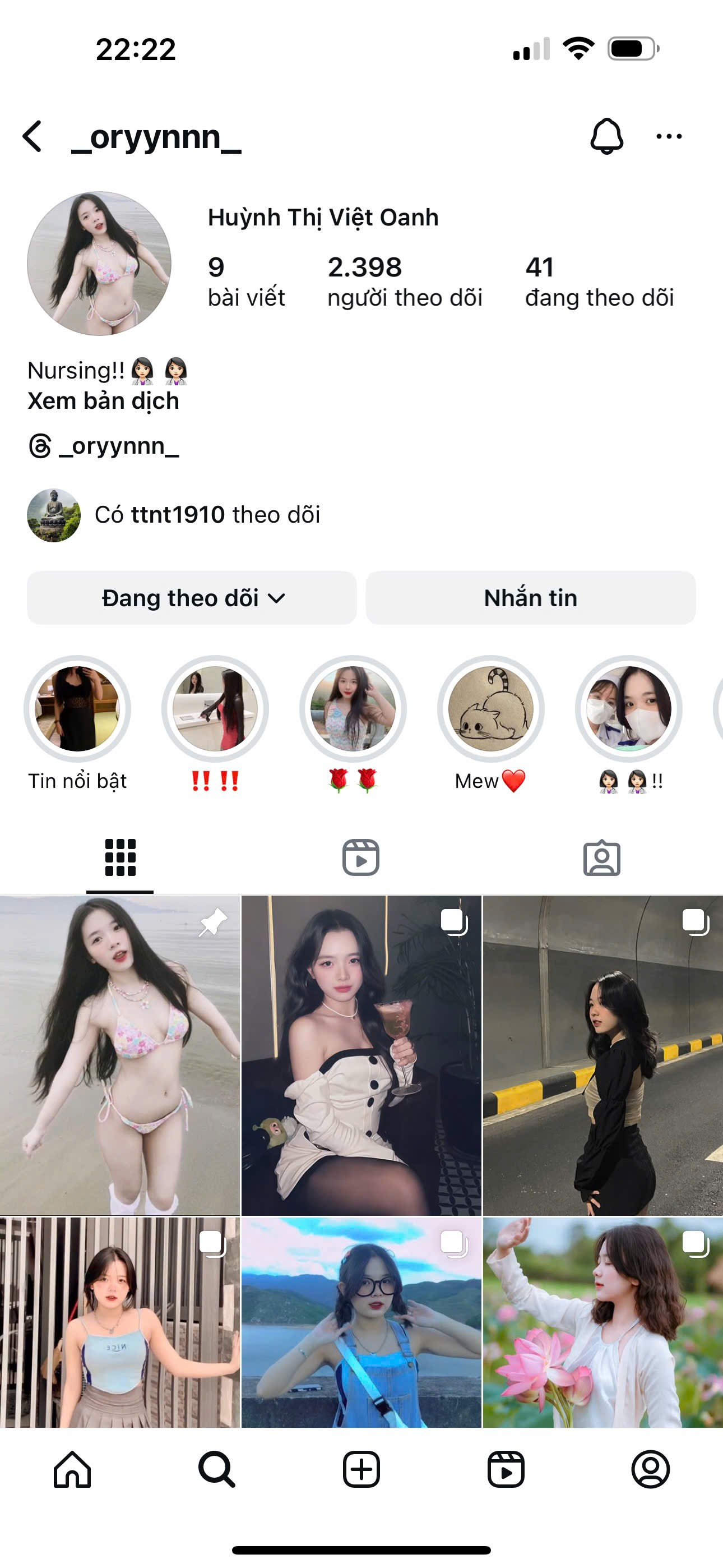
Task: Open the lotus flower post
Action: coord(602,1322)
